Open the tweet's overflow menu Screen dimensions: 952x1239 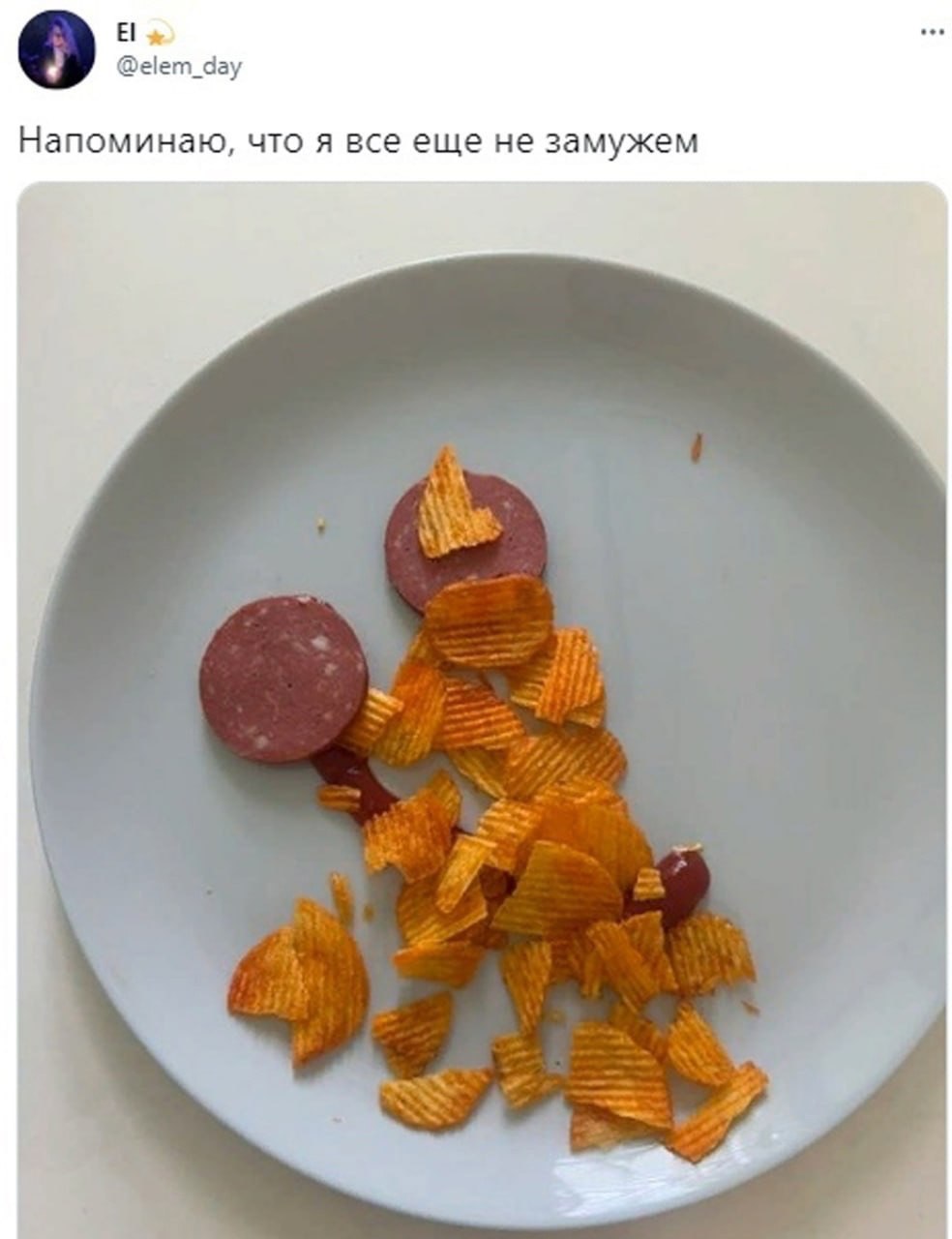pyautogui.click(x=931, y=32)
